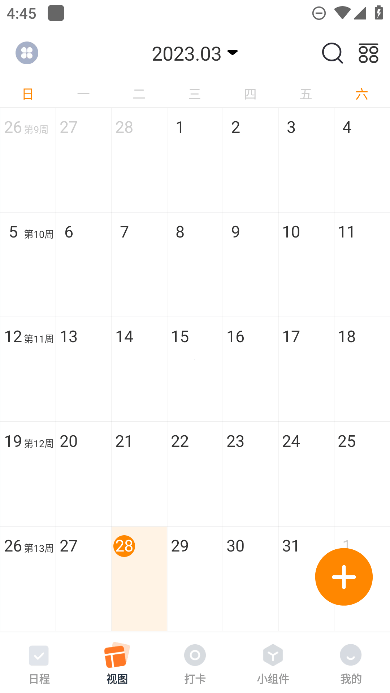This screenshot has width=390, height=693.
Task: Select today's date, March 28
Action: click(x=139, y=579)
